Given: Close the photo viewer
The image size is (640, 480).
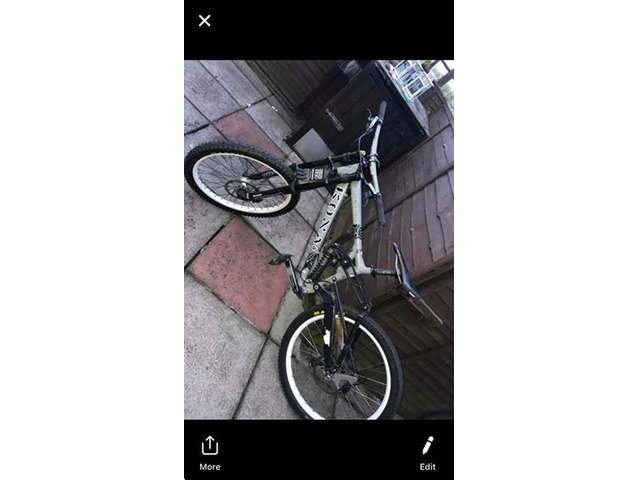Looking at the screenshot, I should [x=204, y=21].
